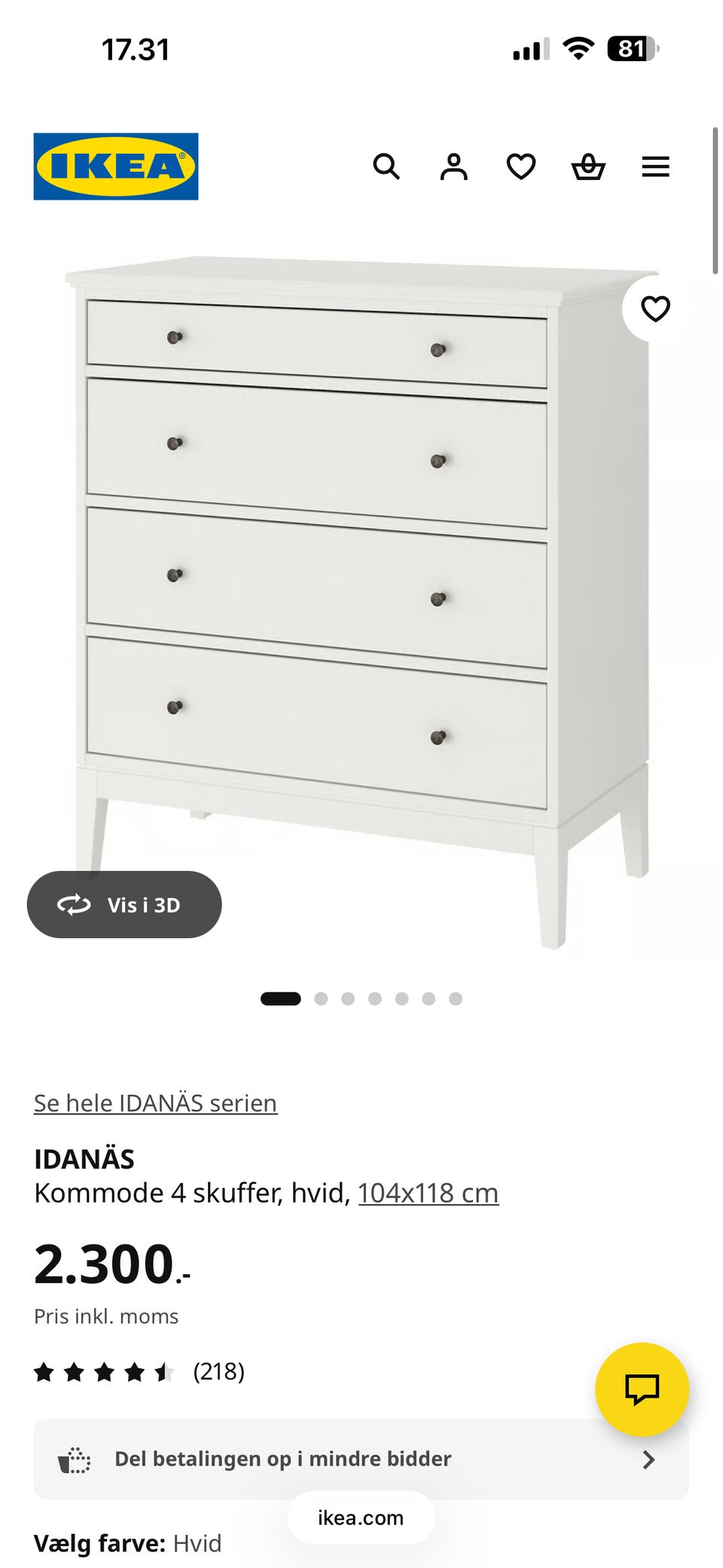Open Se hele IDANÄS serien link
723x1568 pixels.
point(155,1103)
